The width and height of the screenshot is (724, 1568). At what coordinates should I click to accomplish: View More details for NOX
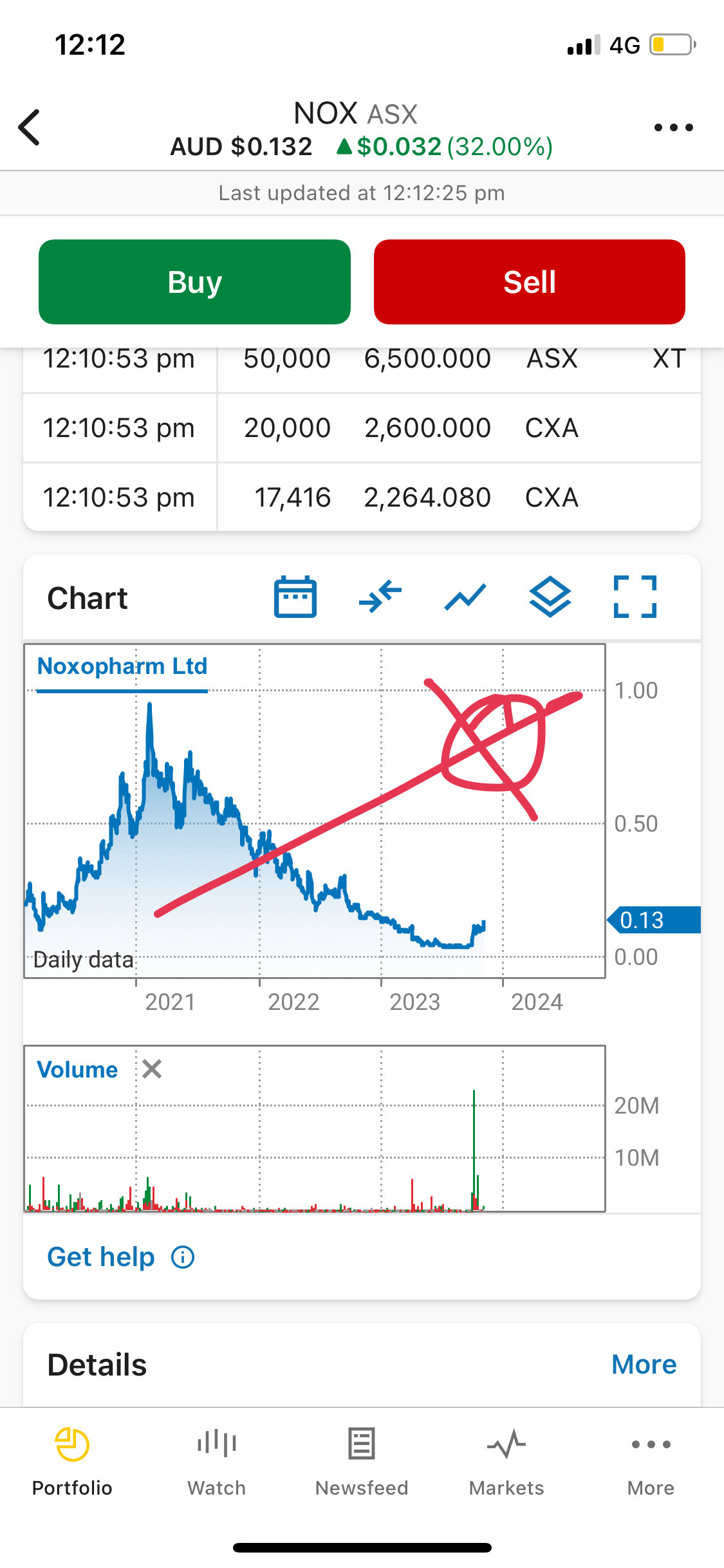(644, 1365)
